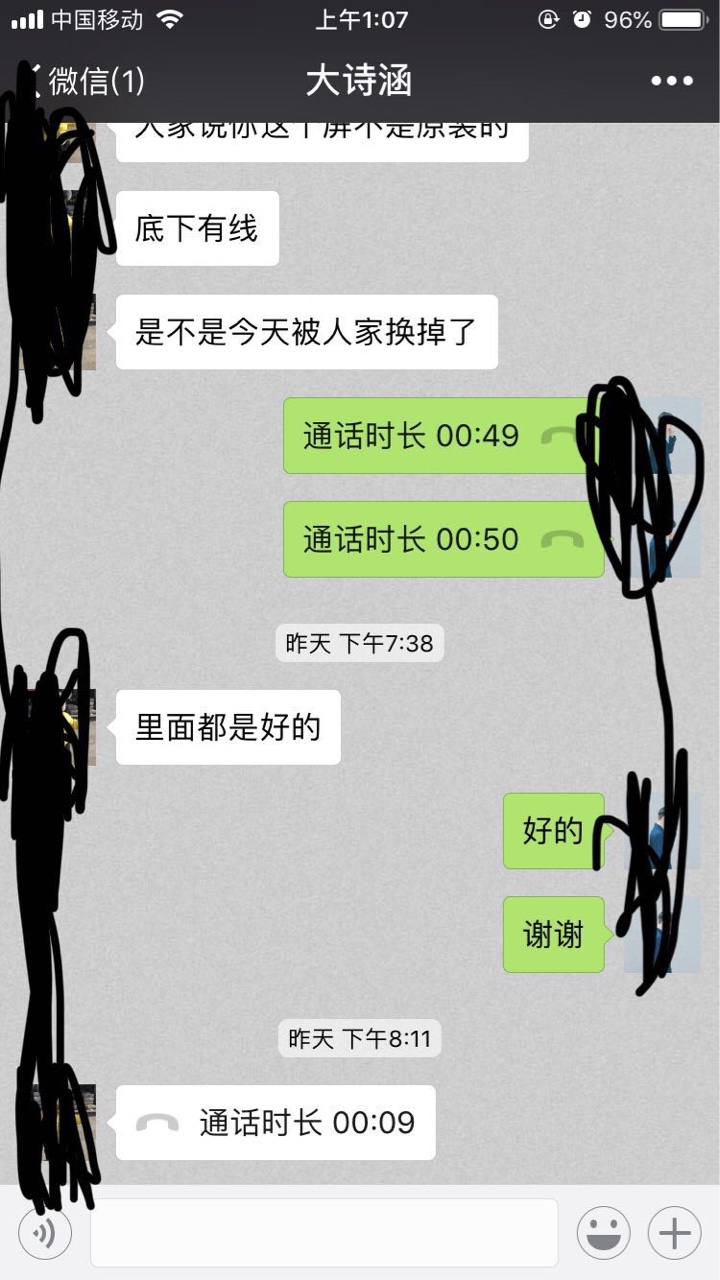Image resolution: width=720 pixels, height=1280 pixels.
Task: Open the emoji sticker panel
Action: [603, 1233]
